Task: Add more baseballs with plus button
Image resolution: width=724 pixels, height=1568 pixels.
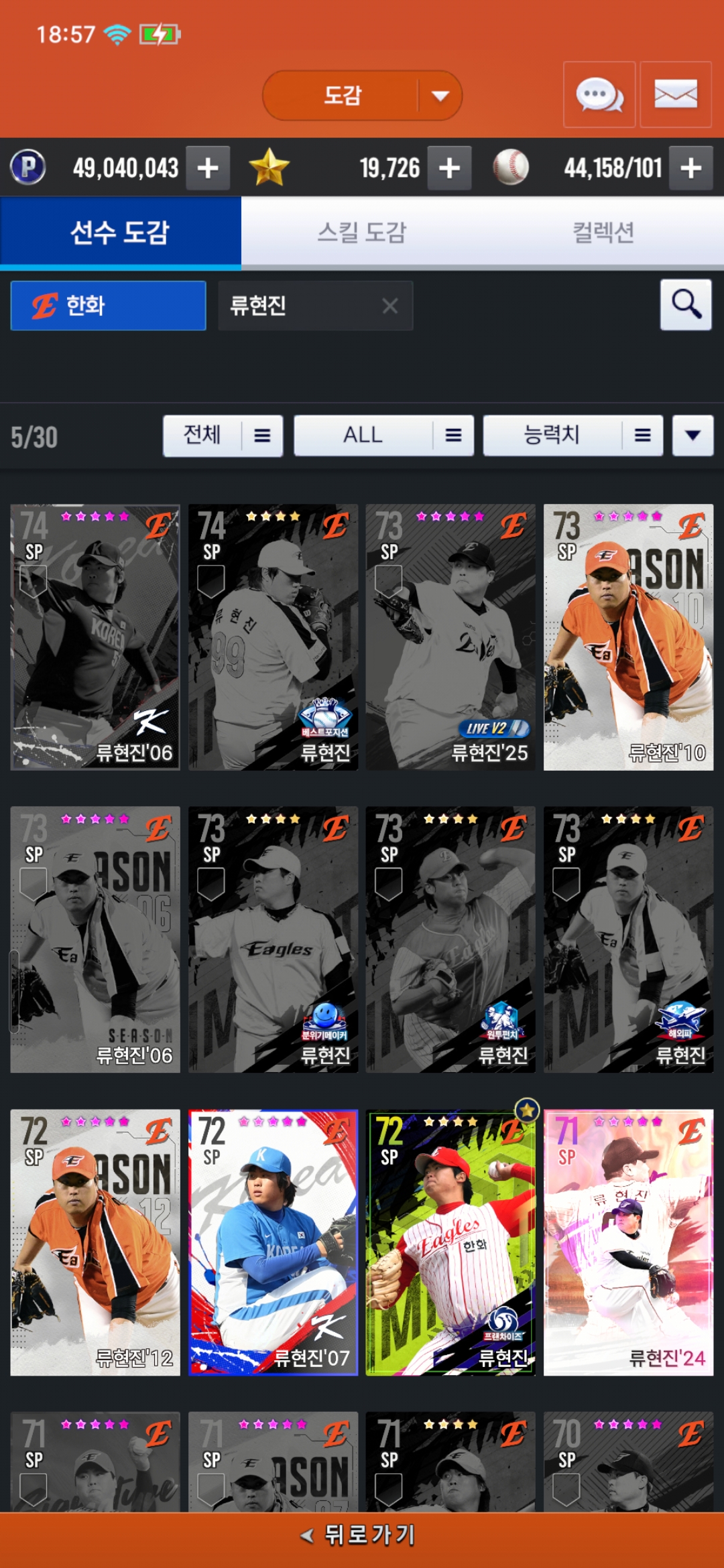Action: pyautogui.click(x=690, y=168)
